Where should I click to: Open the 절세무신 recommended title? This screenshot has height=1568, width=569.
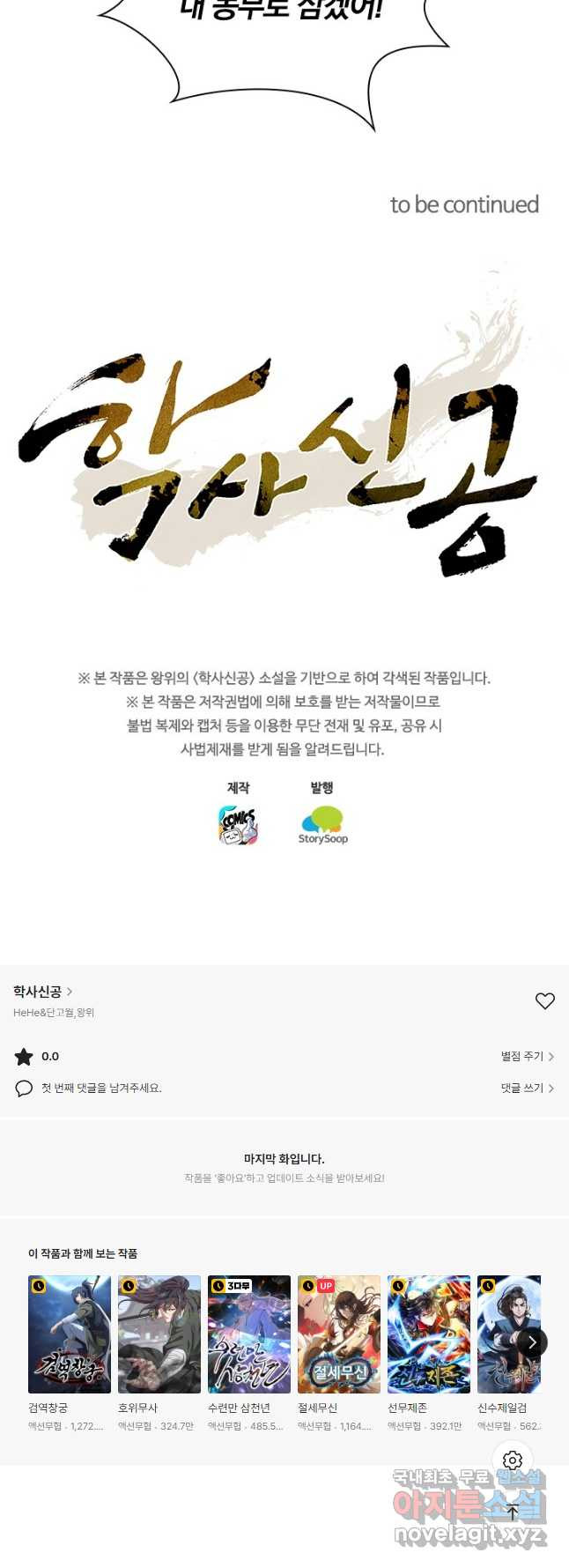tap(339, 1334)
